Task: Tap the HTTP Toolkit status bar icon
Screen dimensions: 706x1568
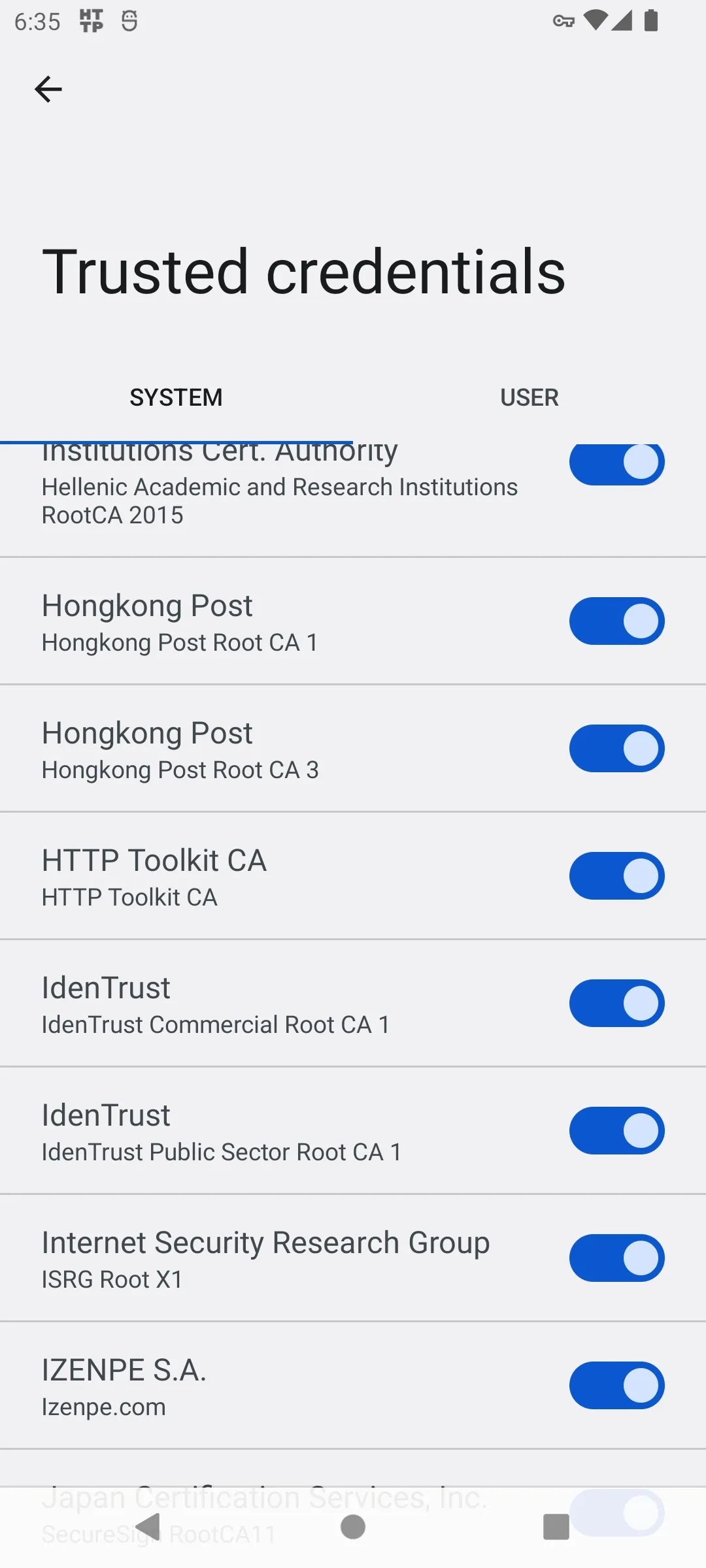Action: coord(90,22)
